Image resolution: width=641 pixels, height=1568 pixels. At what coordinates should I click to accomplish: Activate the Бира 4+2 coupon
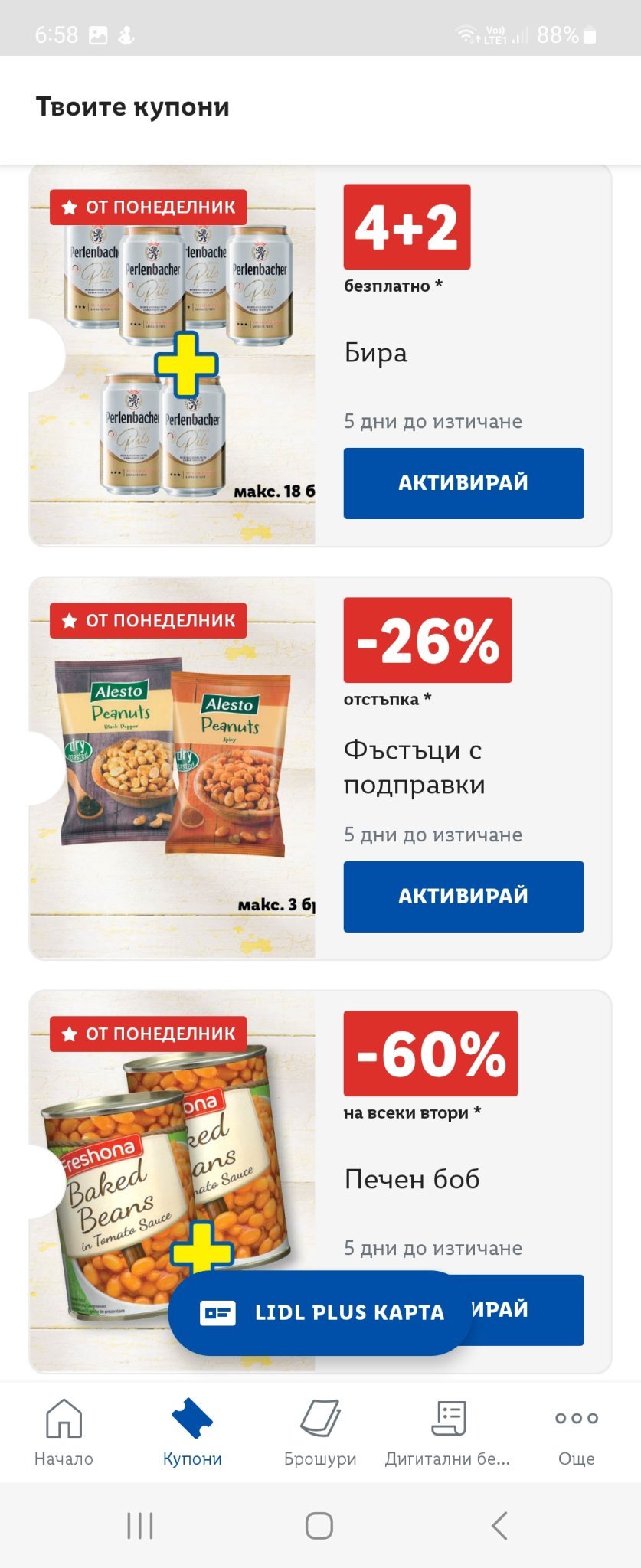pos(463,483)
